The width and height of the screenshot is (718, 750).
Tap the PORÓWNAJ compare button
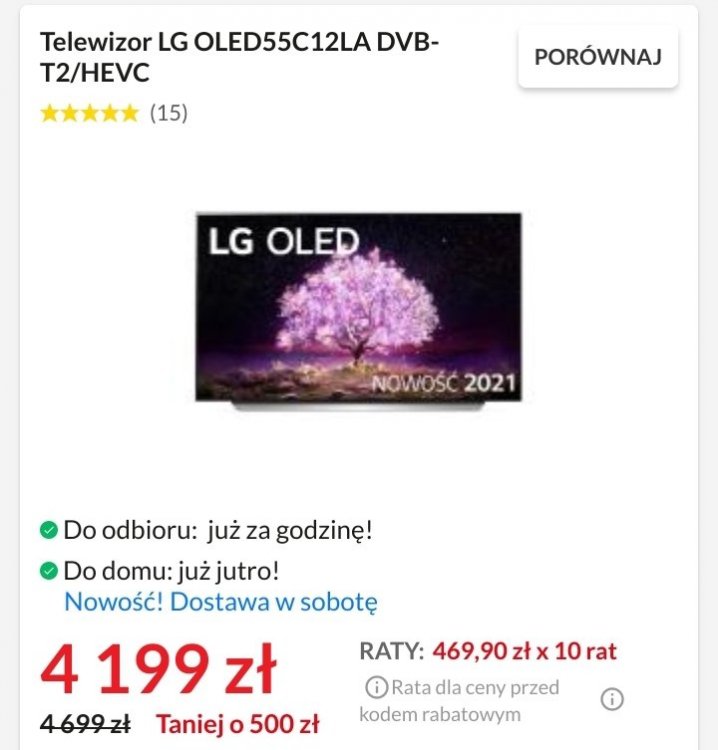click(598, 57)
